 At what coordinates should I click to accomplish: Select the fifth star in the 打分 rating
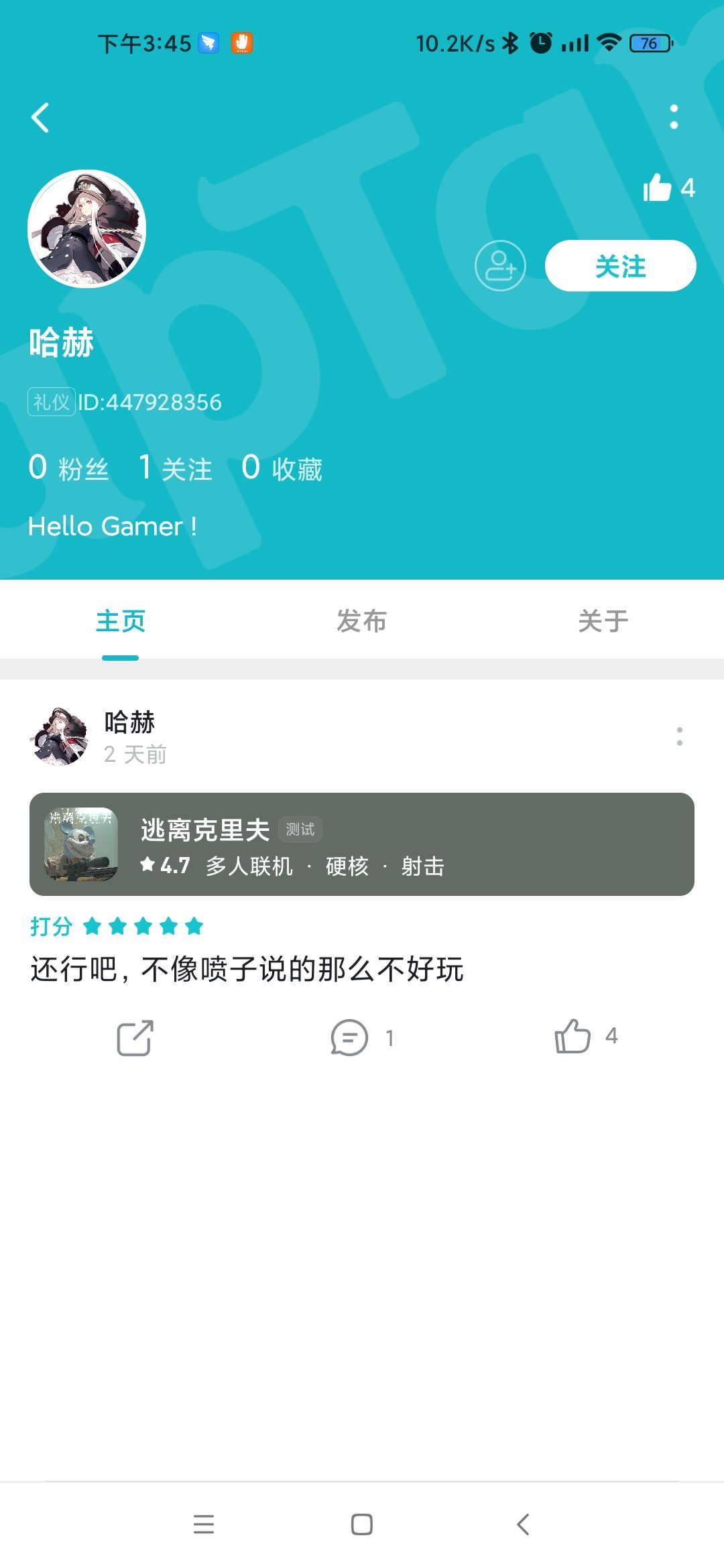(194, 926)
